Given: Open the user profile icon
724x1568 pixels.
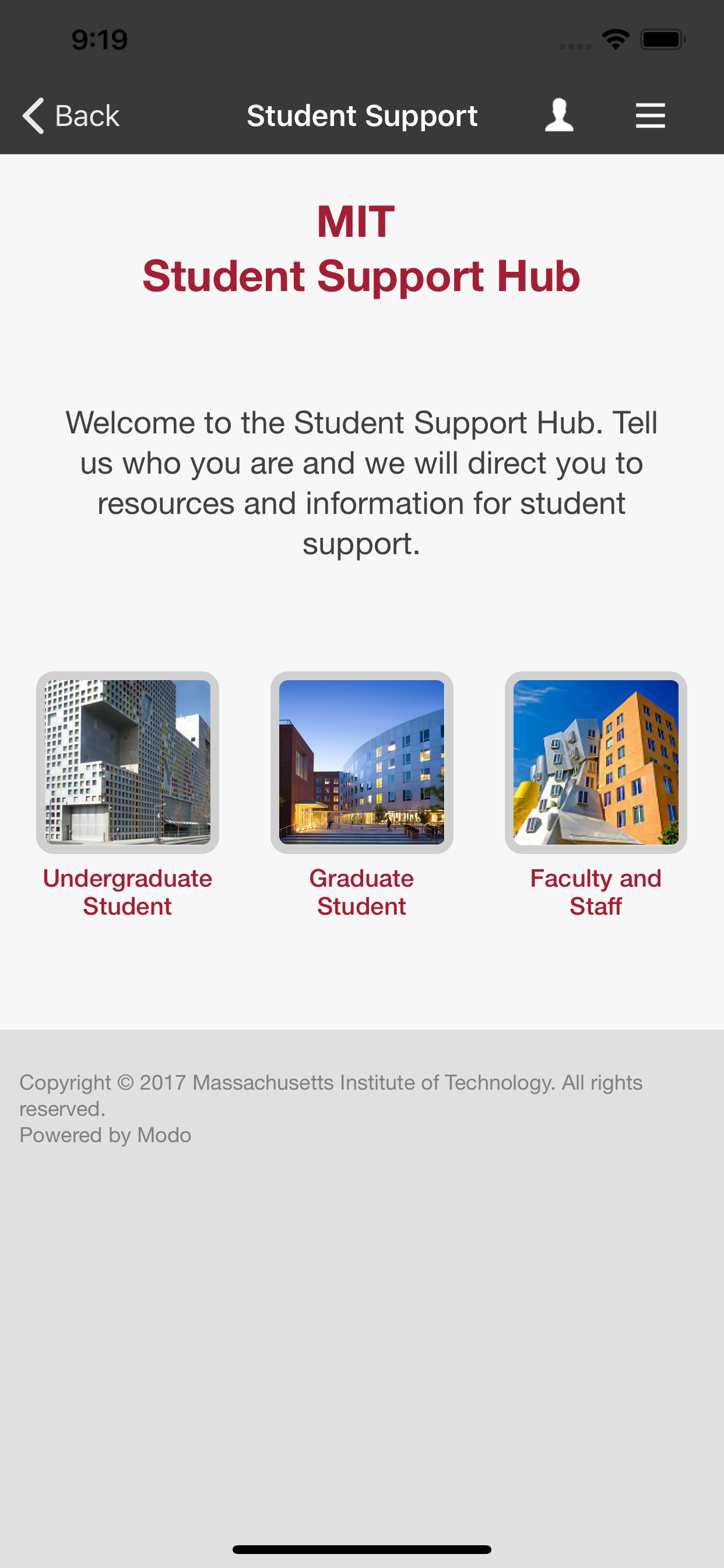Looking at the screenshot, I should point(559,115).
